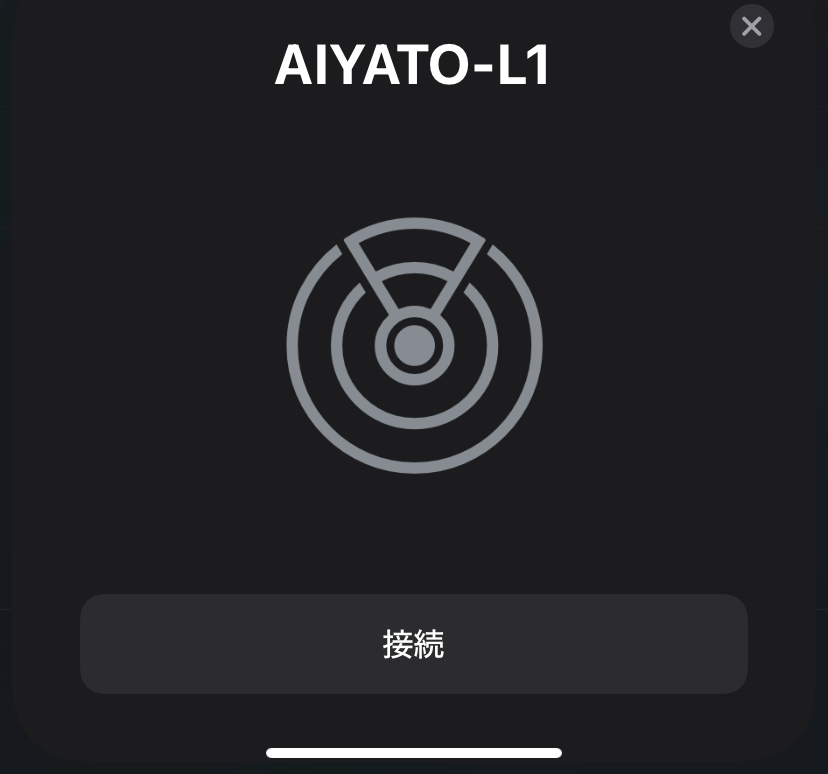828x774 pixels.
Task: Tap the 接続 button to connect AIYATO-L1
Action: click(x=413, y=644)
